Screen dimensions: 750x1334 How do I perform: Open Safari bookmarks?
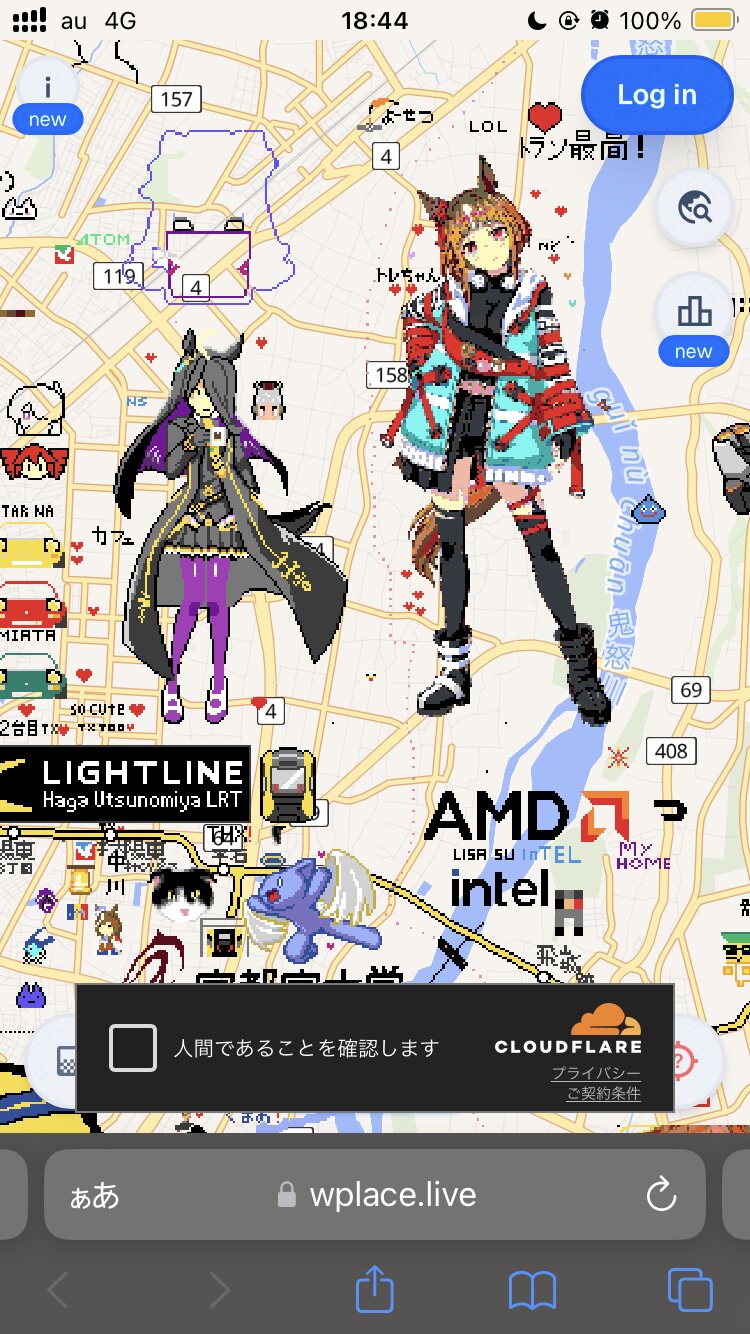click(532, 1291)
